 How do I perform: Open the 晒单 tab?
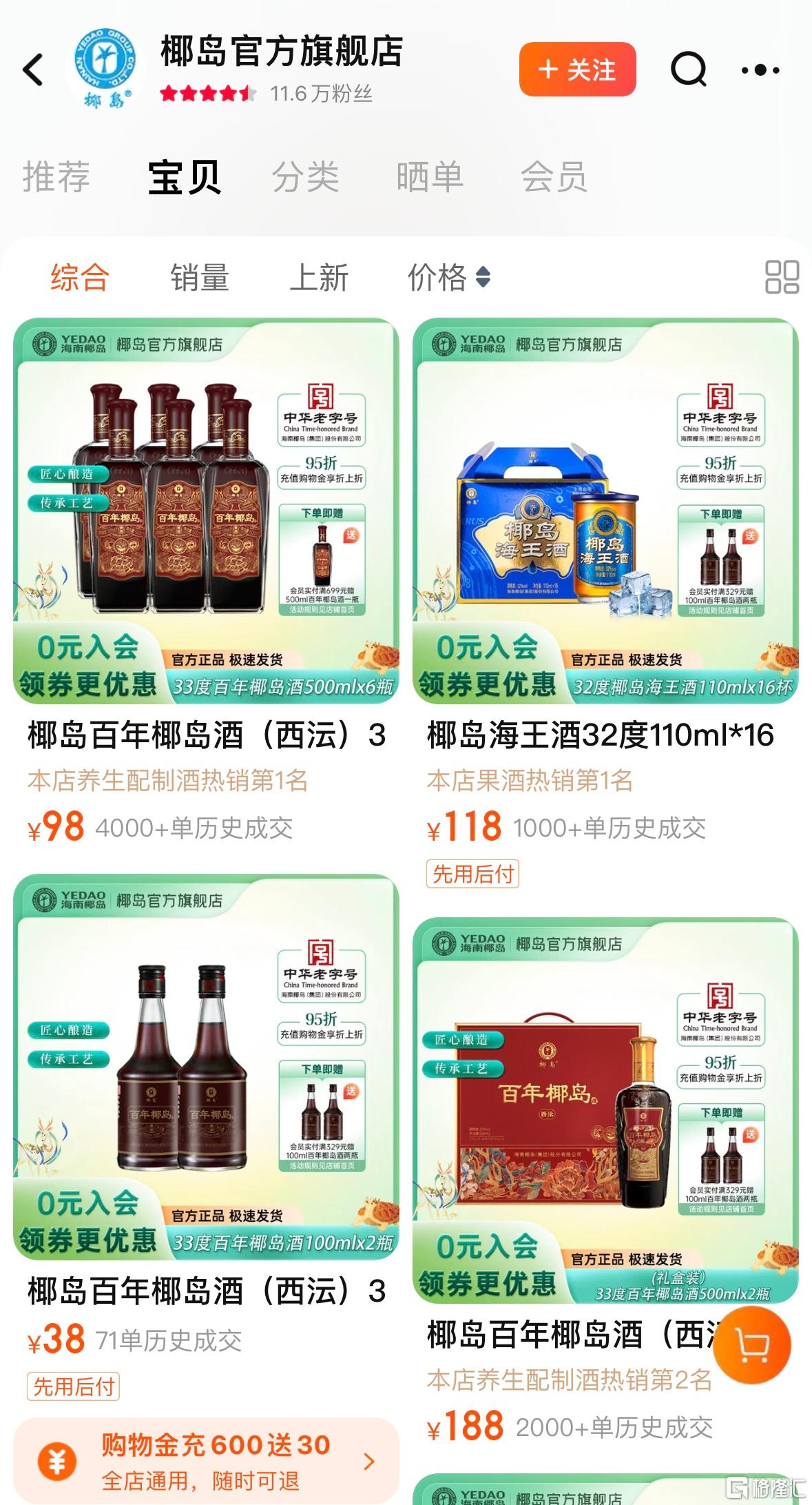(429, 176)
